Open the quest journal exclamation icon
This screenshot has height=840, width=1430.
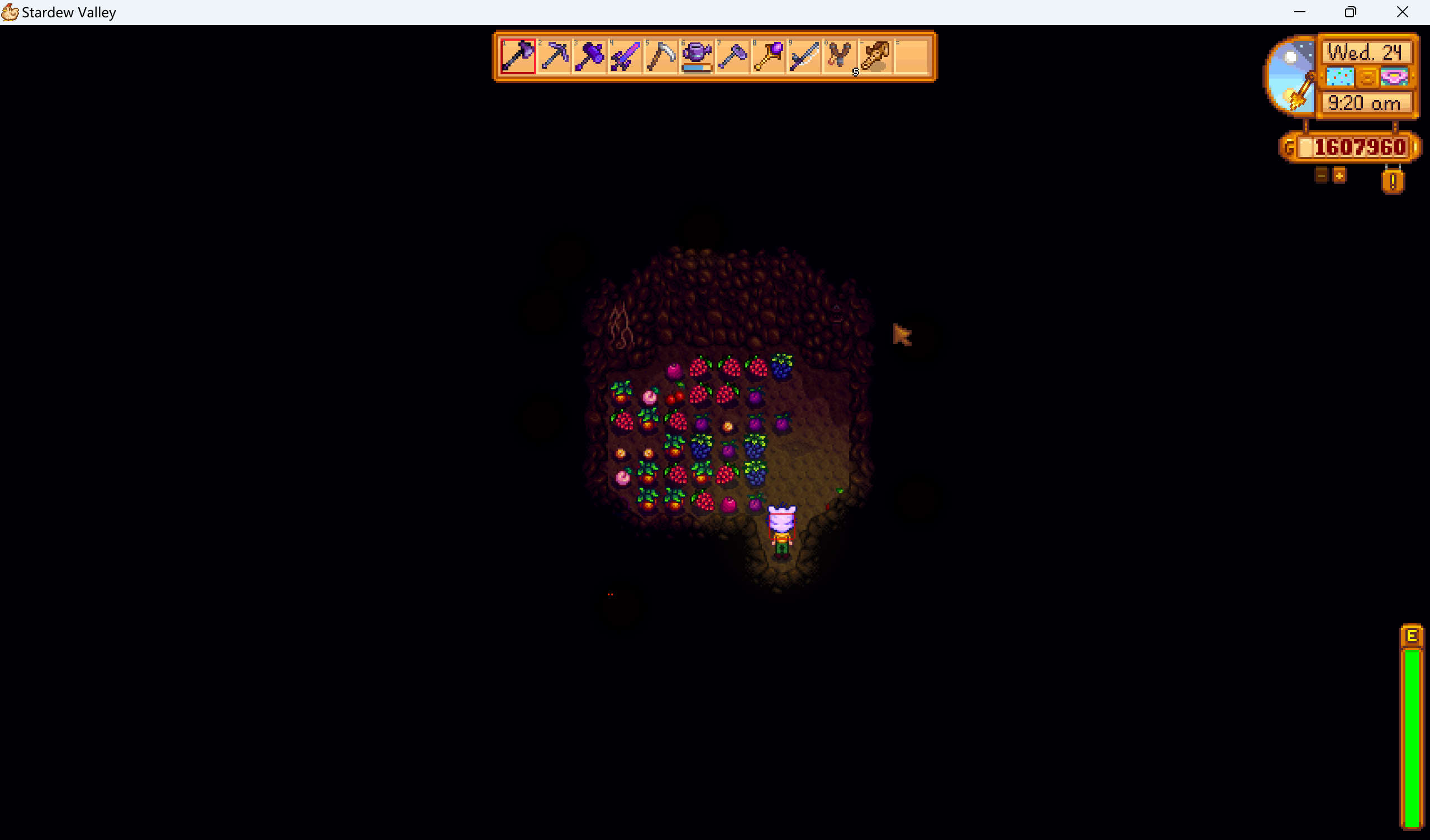click(x=1393, y=182)
